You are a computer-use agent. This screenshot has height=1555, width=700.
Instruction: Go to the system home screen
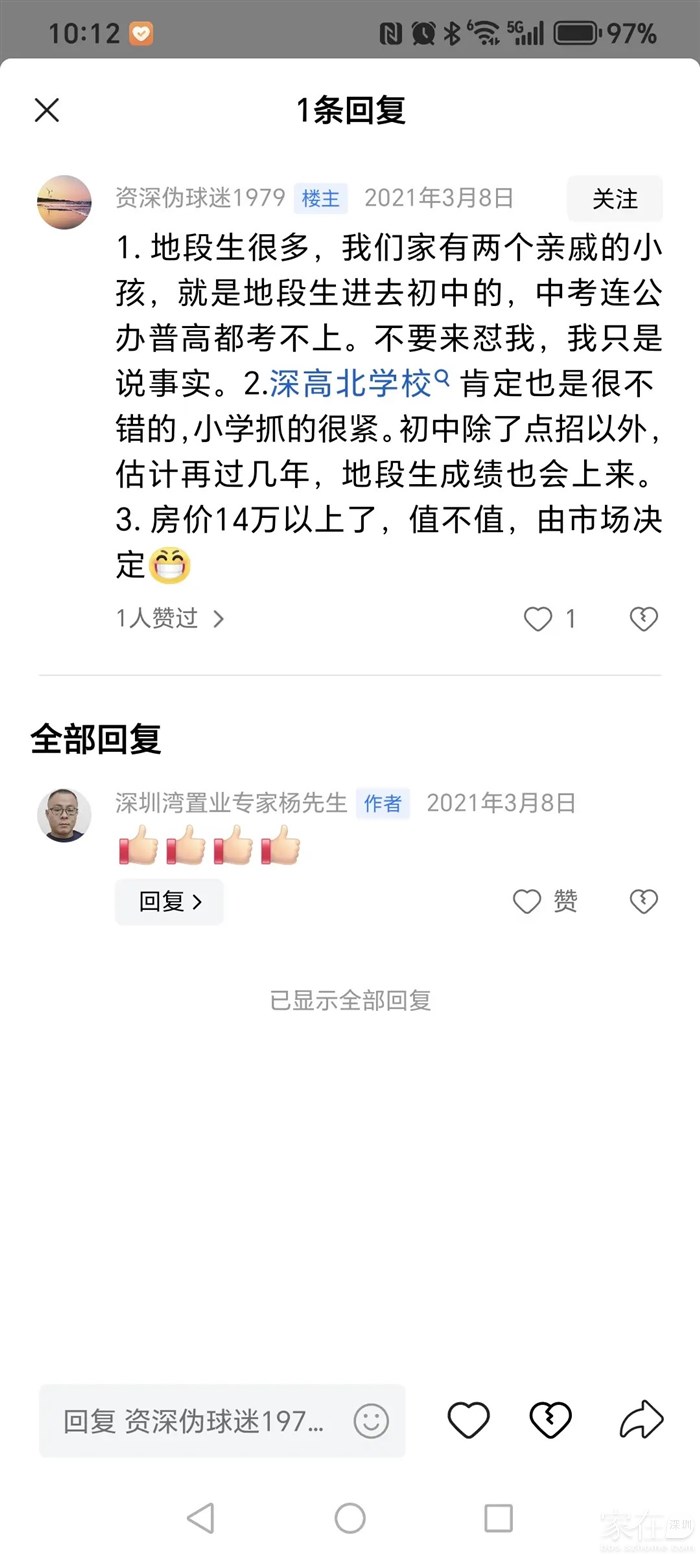click(350, 1518)
